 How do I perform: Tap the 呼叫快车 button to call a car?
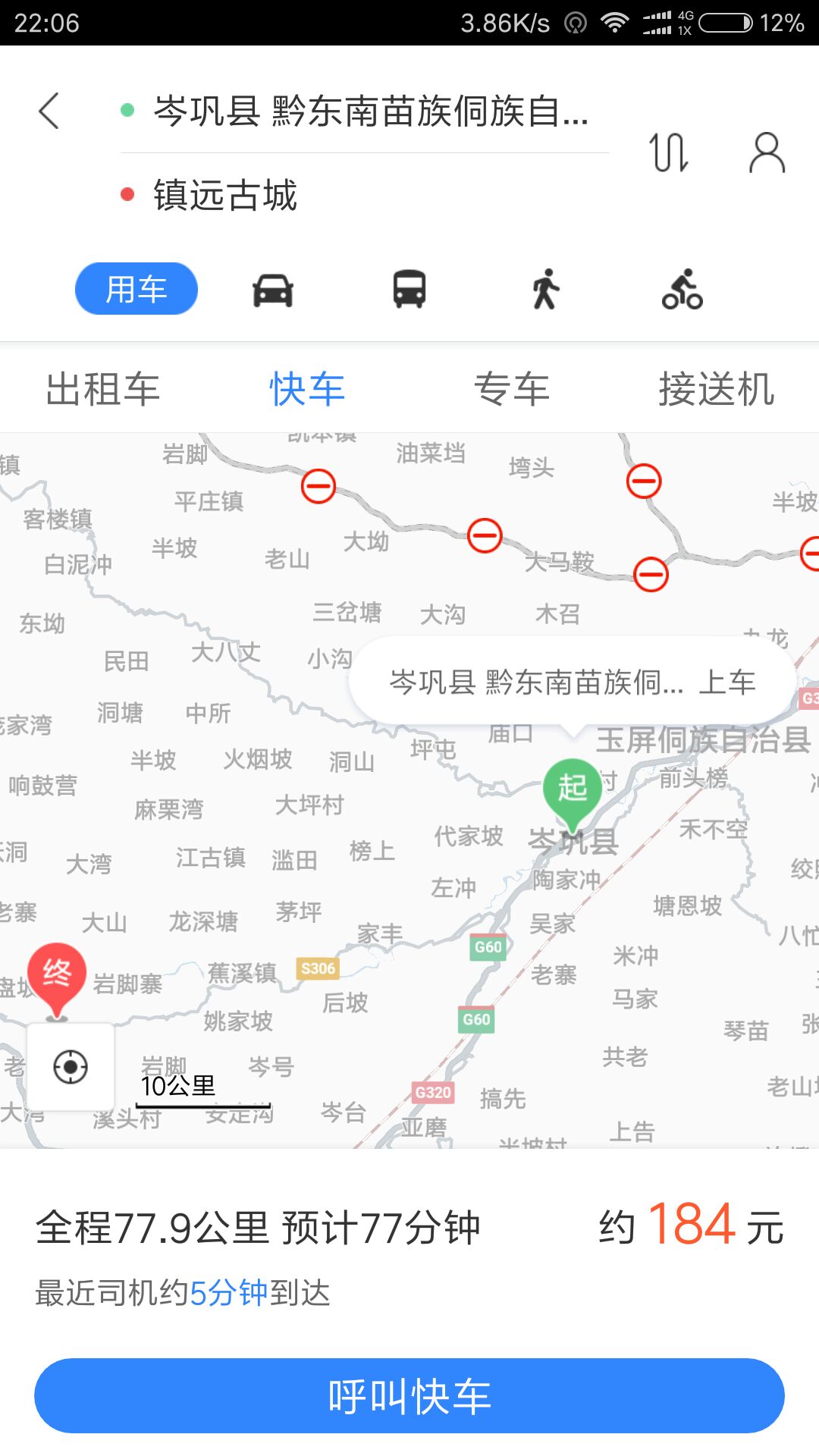point(409,1395)
